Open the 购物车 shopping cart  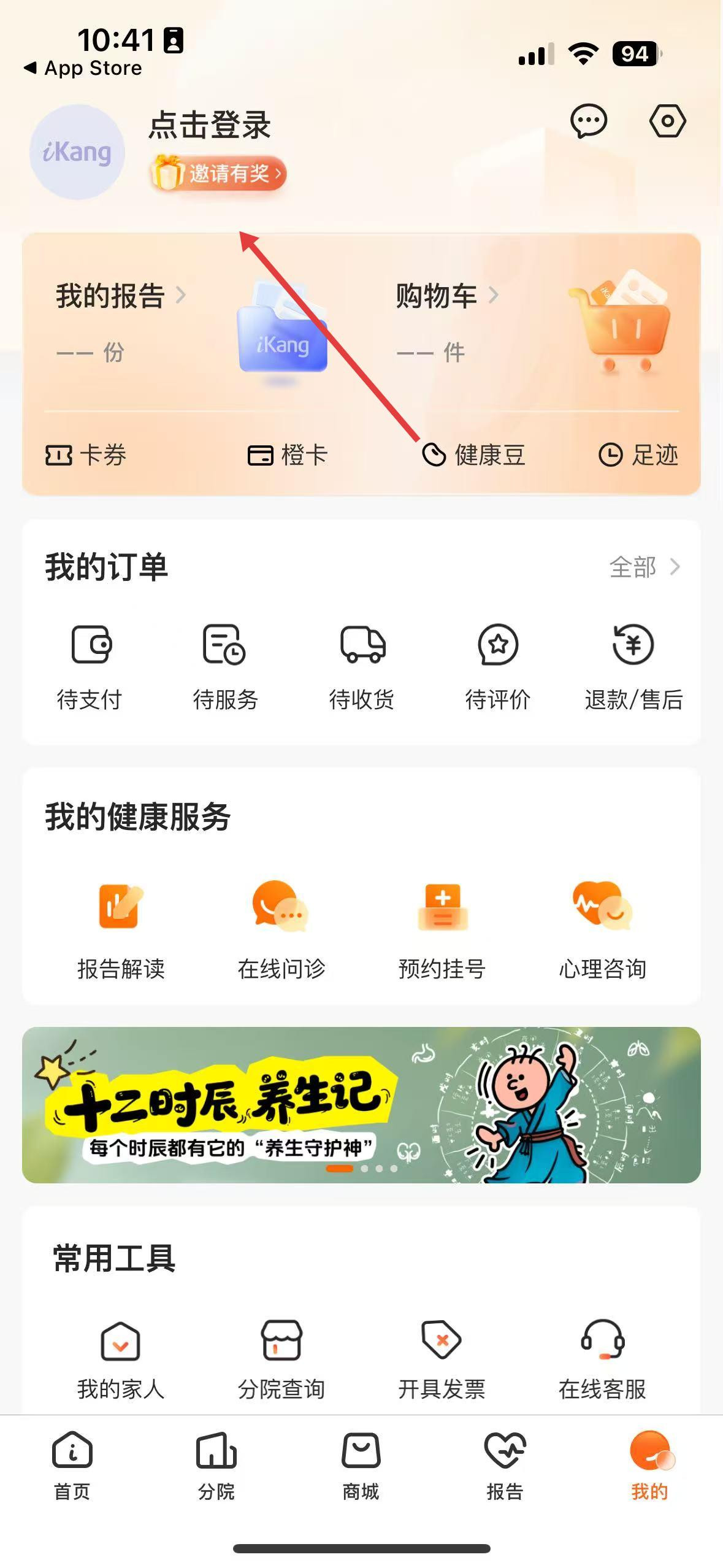446,296
